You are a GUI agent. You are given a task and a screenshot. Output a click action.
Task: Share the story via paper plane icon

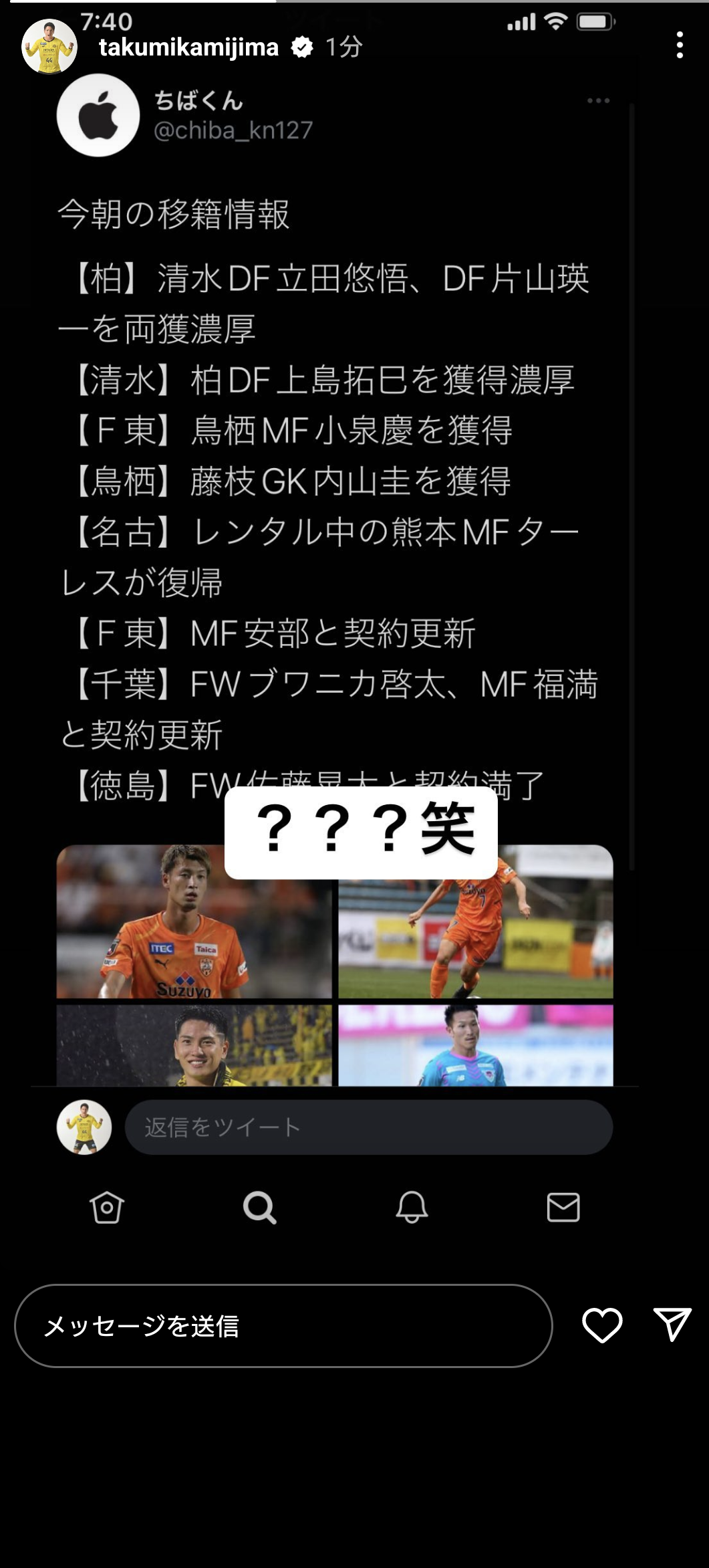click(x=672, y=1325)
